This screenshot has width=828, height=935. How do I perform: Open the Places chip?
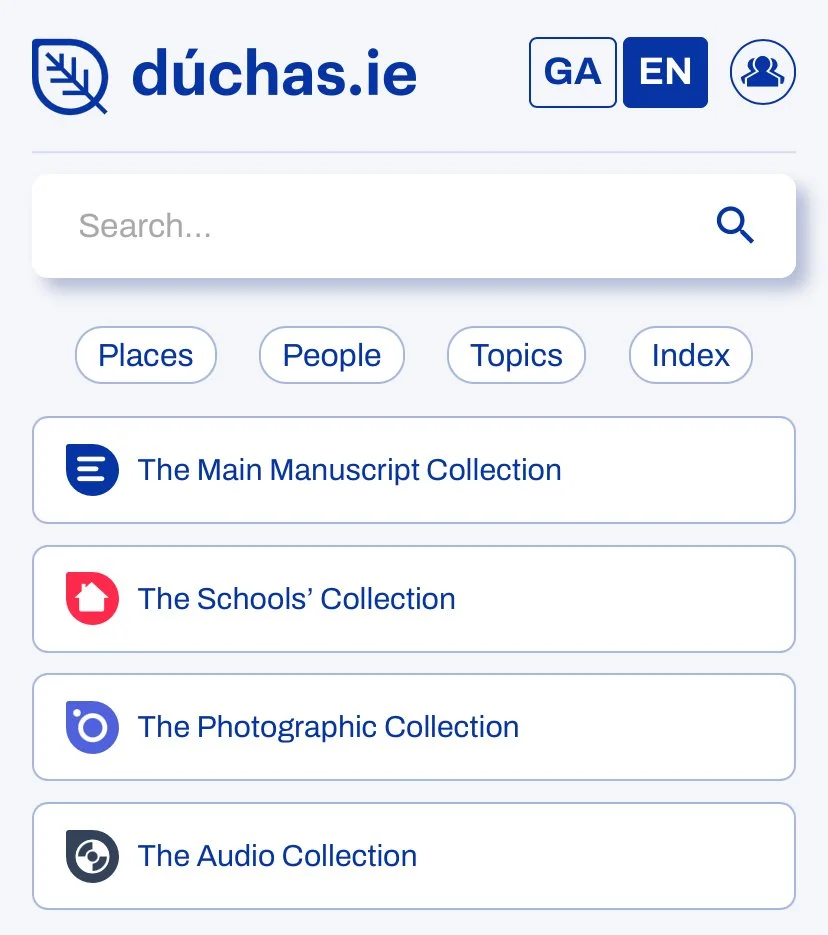pos(145,355)
